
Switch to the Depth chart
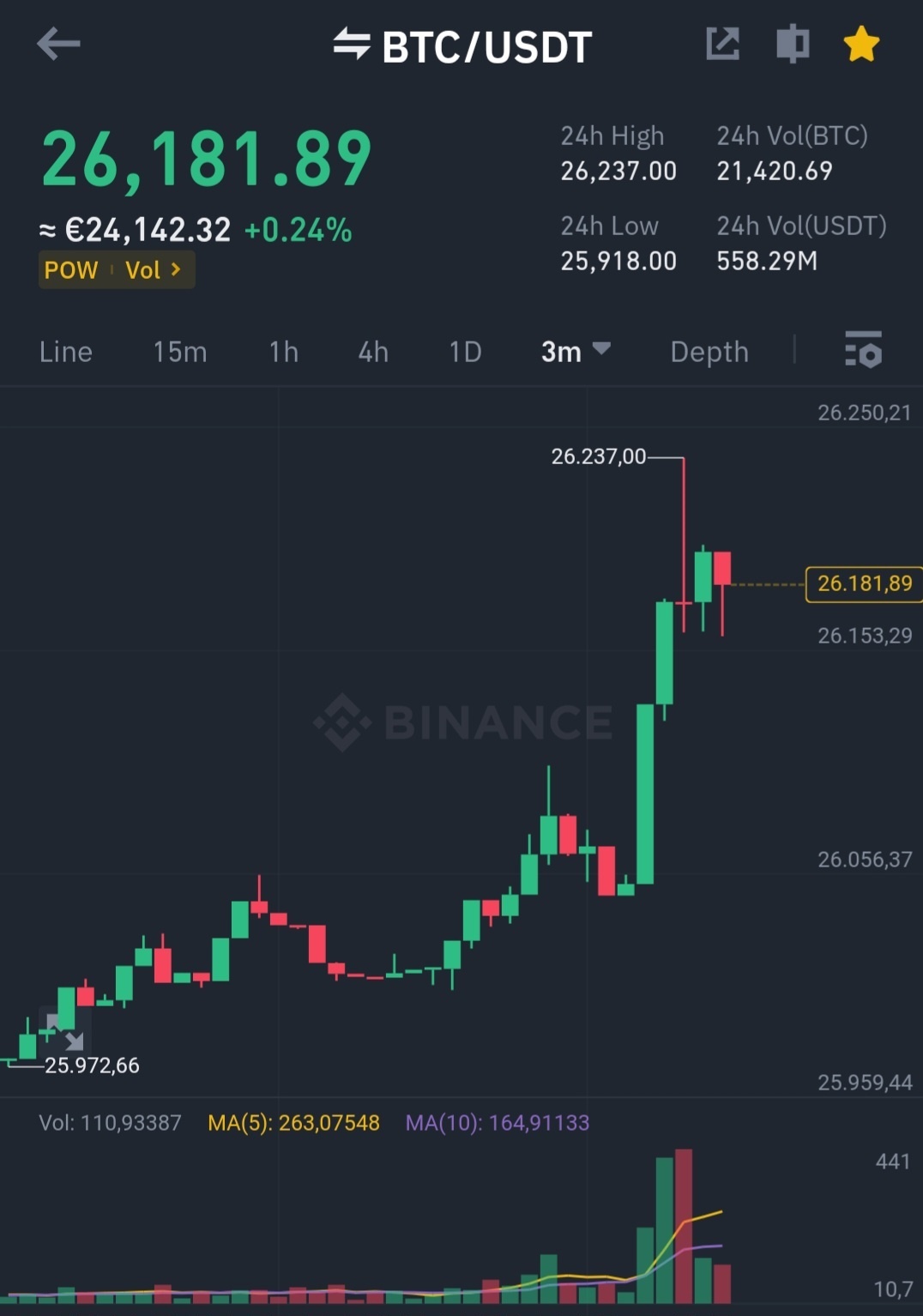click(x=709, y=352)
